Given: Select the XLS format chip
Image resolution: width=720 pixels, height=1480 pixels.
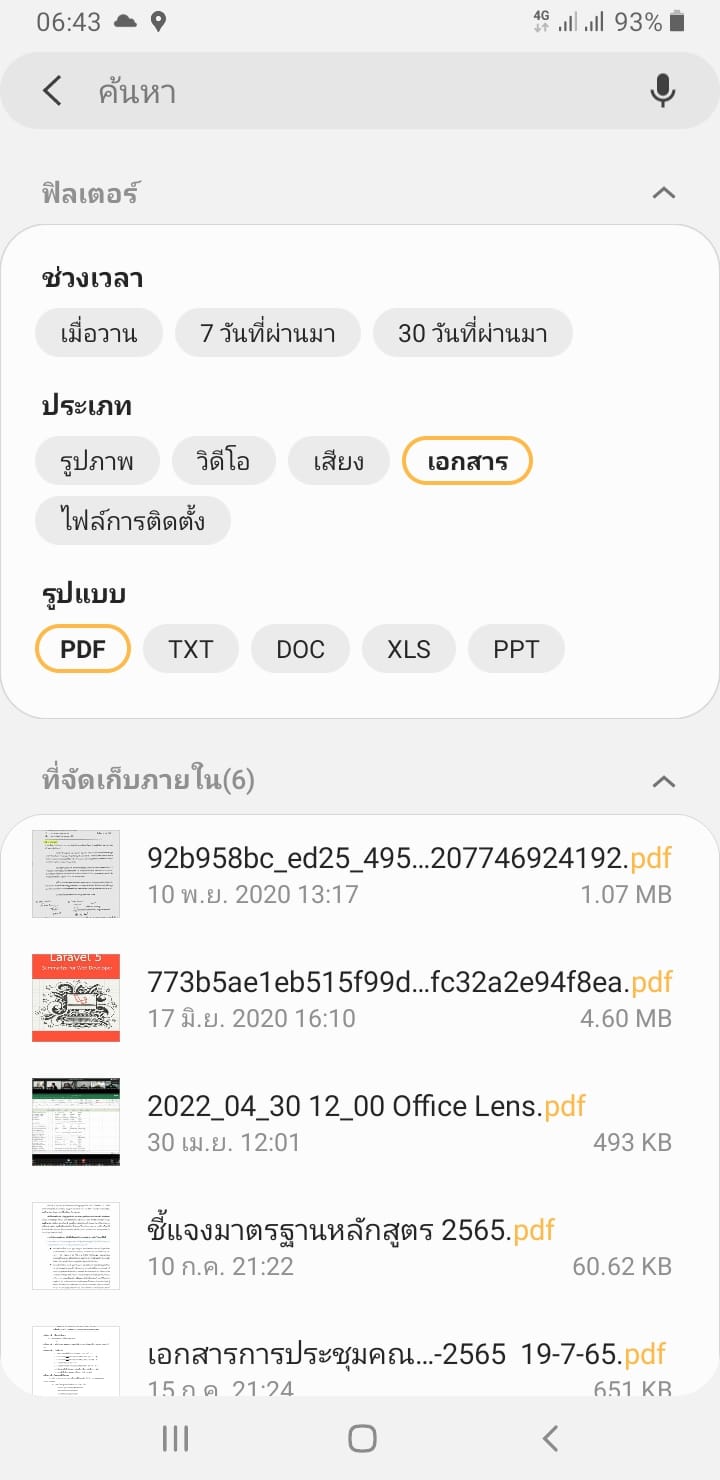Looking at the screenshot, I should (408, 649).
